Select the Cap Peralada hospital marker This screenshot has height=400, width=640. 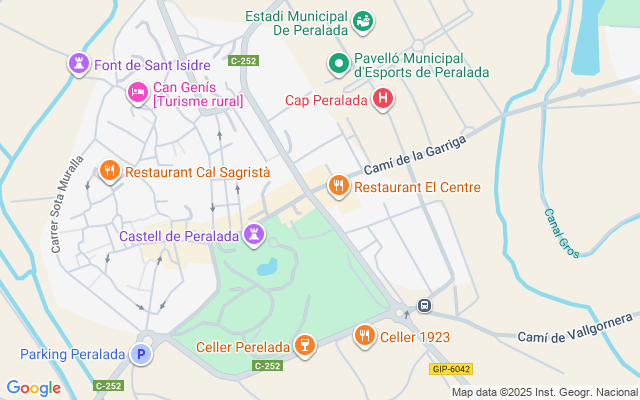click(383, 99)
